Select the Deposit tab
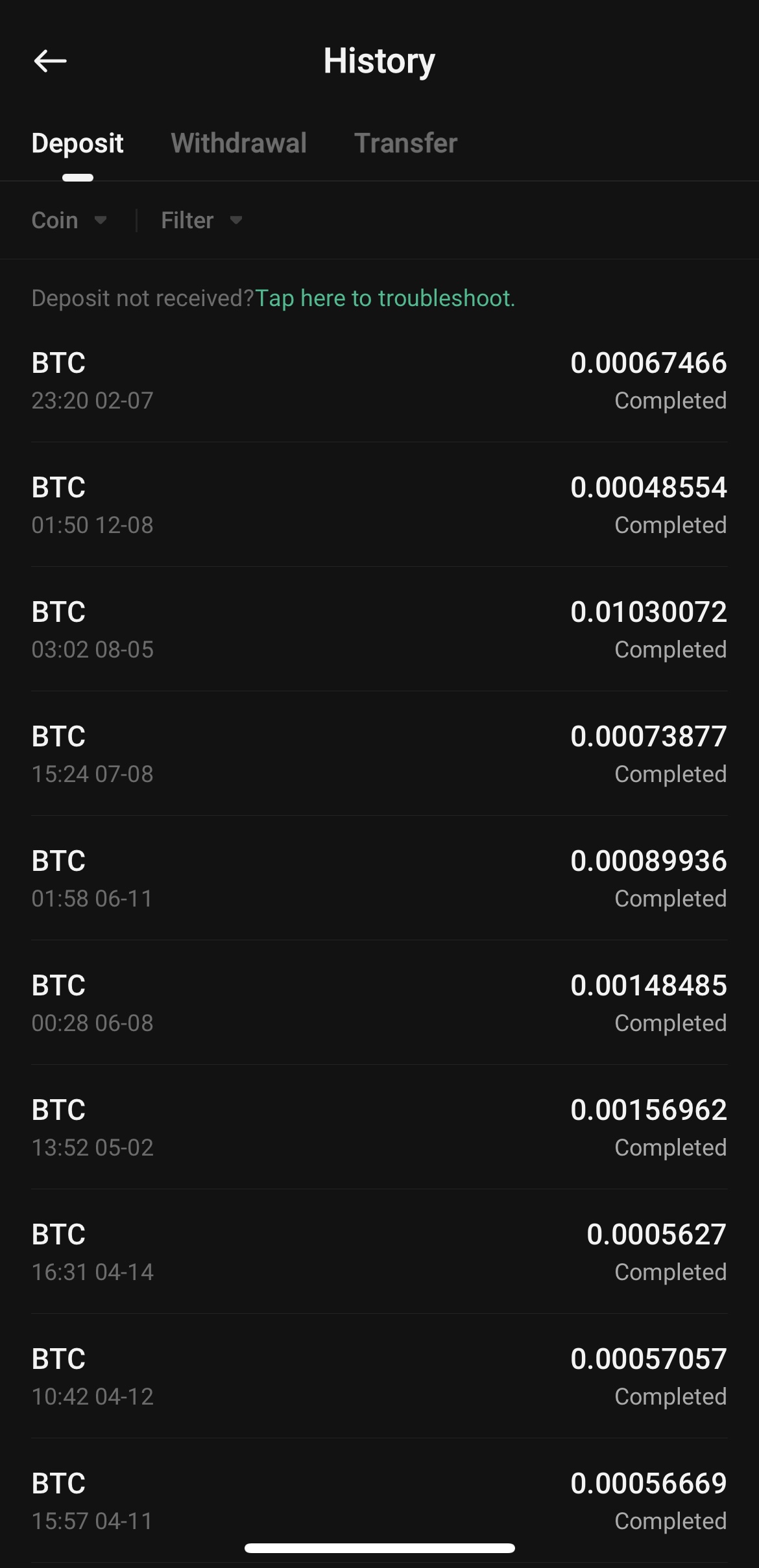This screenshot has height=1568, width=759. pyautogui.click(x=77, y=143)
